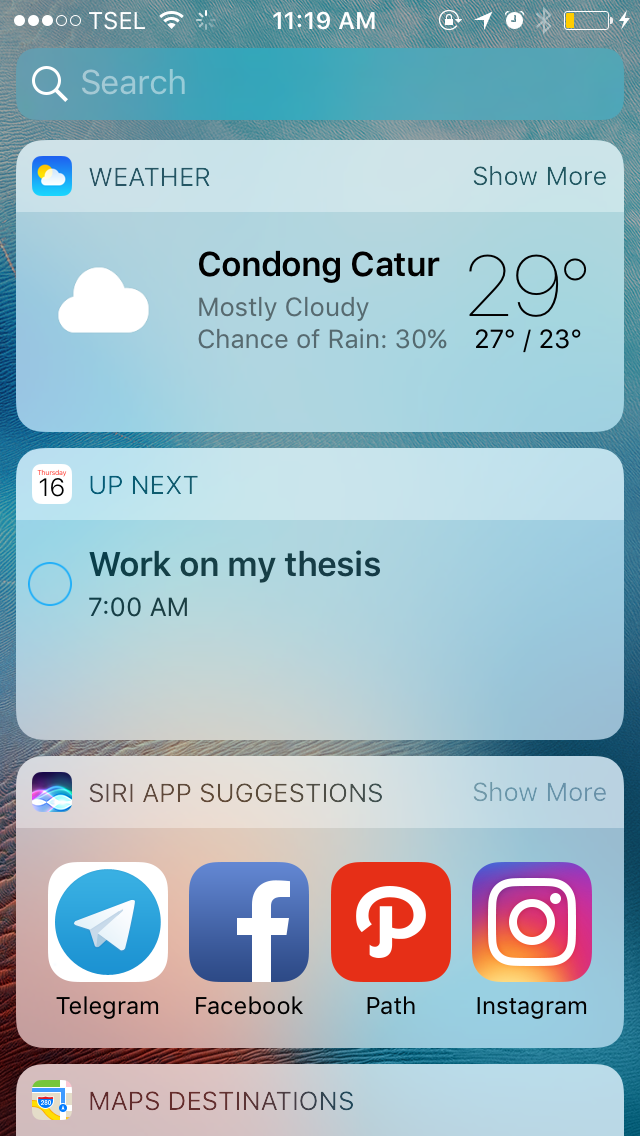Image resolution: width=640 pixels, height=1136 pixels.
Task: Open the Facebook app
Action: click(x=249, y=922)
